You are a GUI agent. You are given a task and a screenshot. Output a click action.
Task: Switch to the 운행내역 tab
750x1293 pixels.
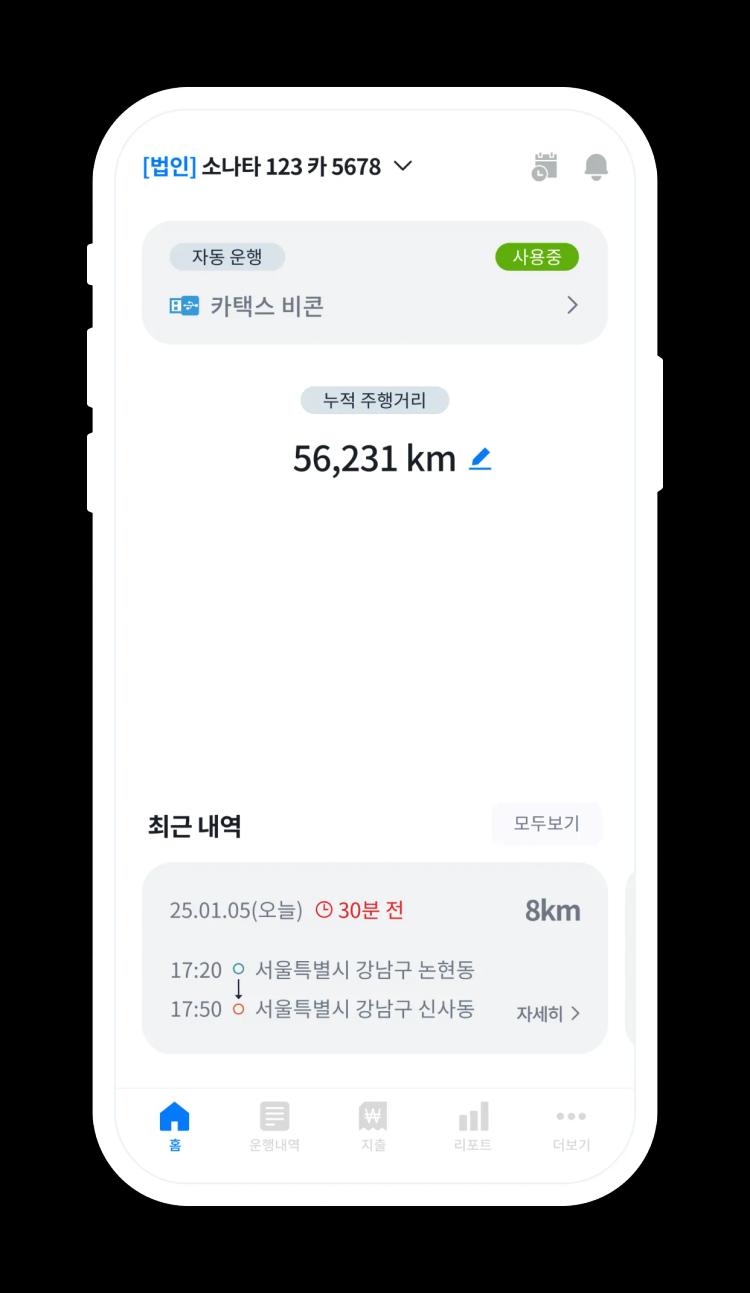pos(274,1127)
